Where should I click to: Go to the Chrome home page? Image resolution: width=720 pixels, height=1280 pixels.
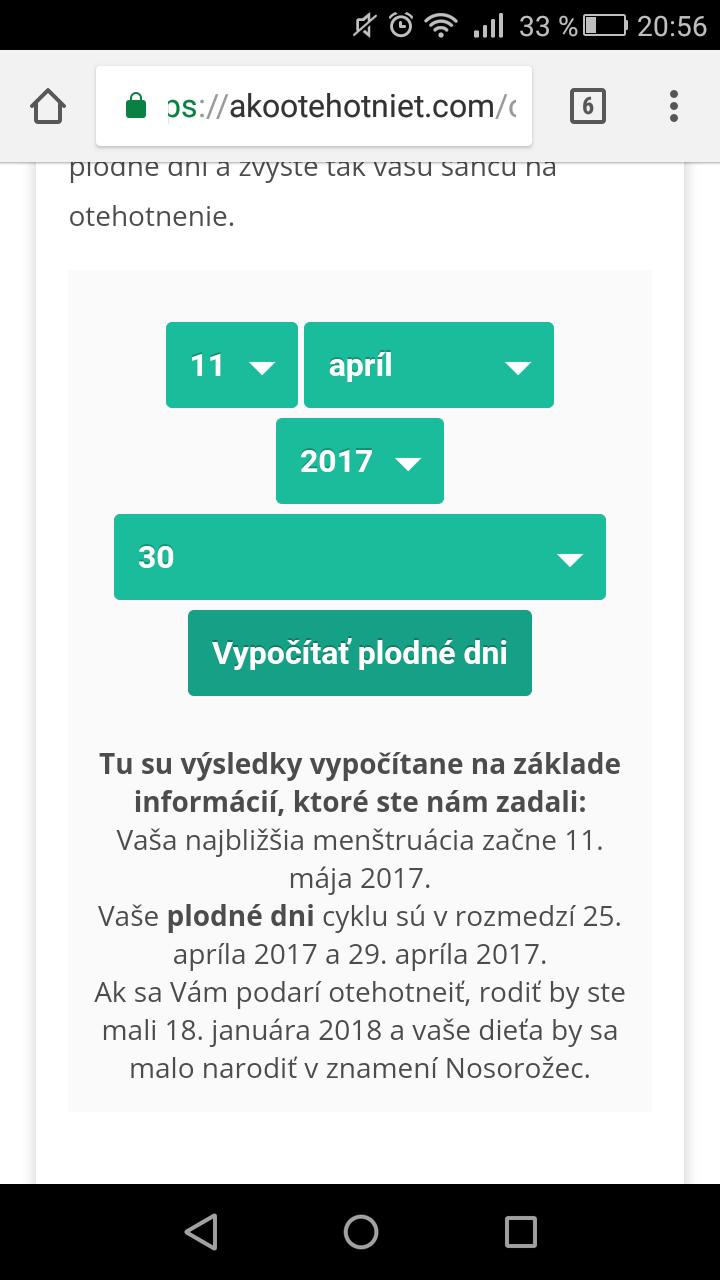(48, 106)
